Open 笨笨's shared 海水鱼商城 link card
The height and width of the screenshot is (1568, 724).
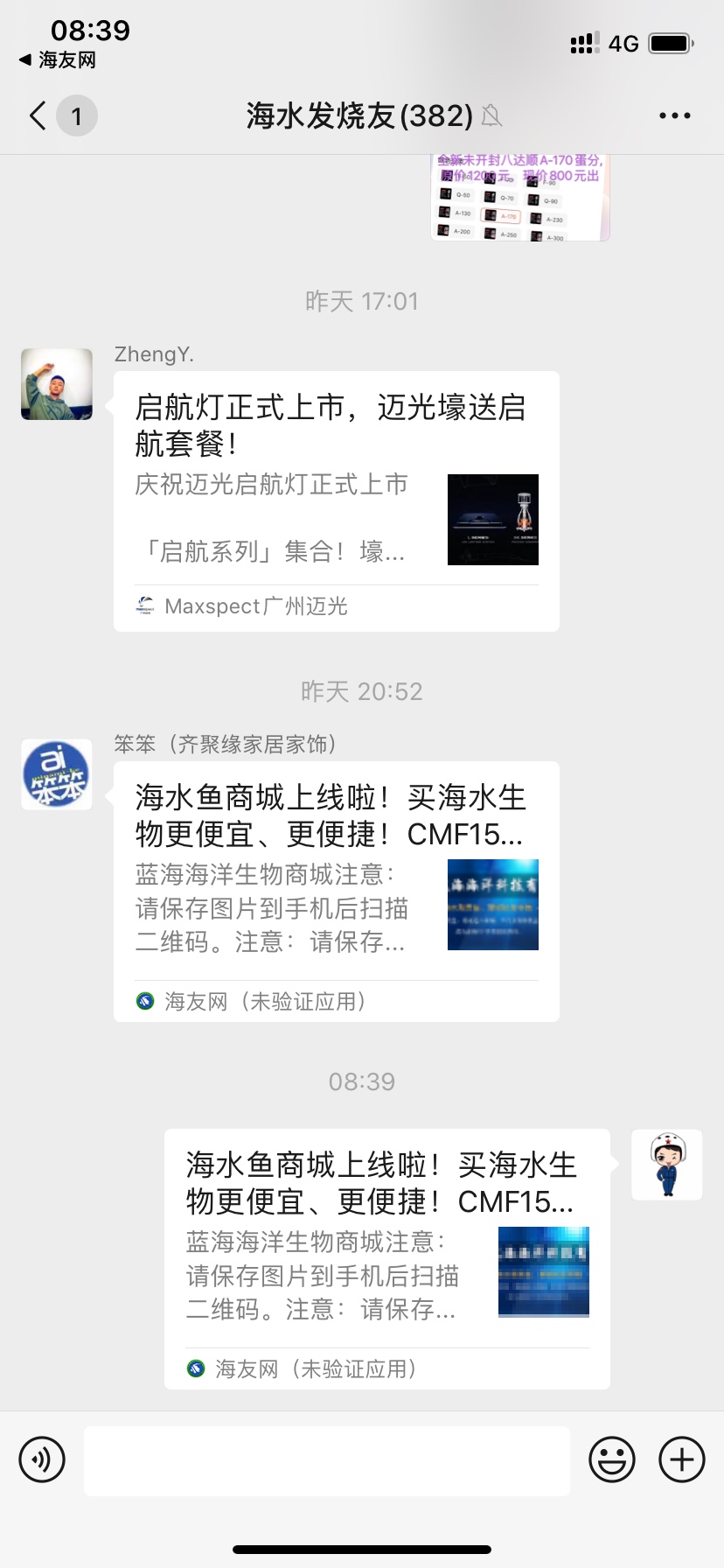337,891
